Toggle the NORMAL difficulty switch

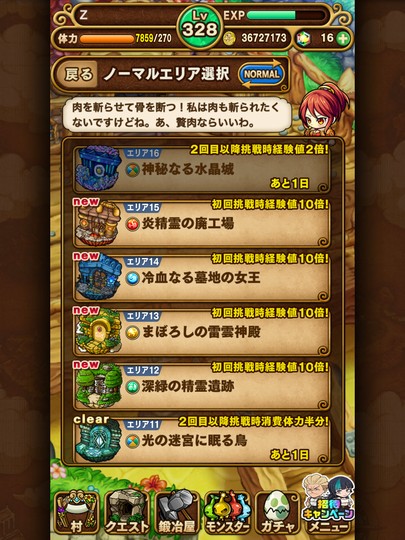pos(262,74)
